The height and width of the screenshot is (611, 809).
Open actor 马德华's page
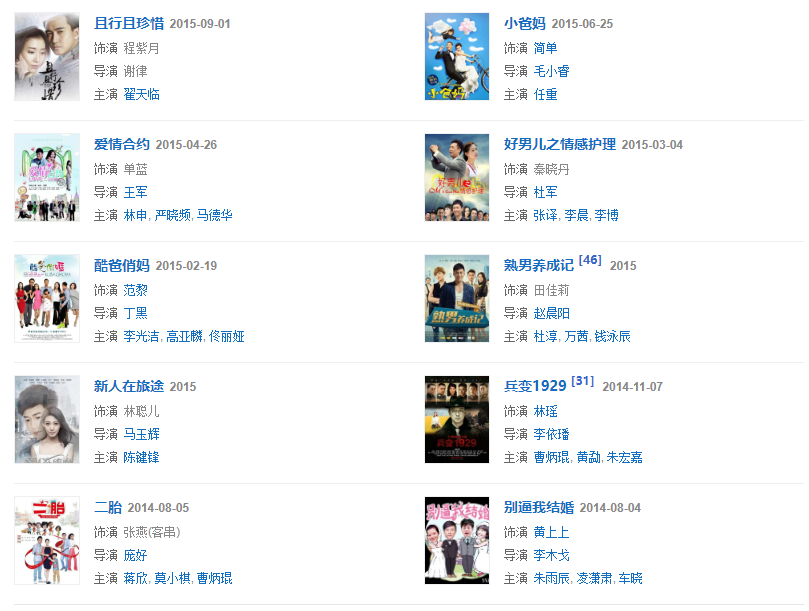tap(214, 215)
